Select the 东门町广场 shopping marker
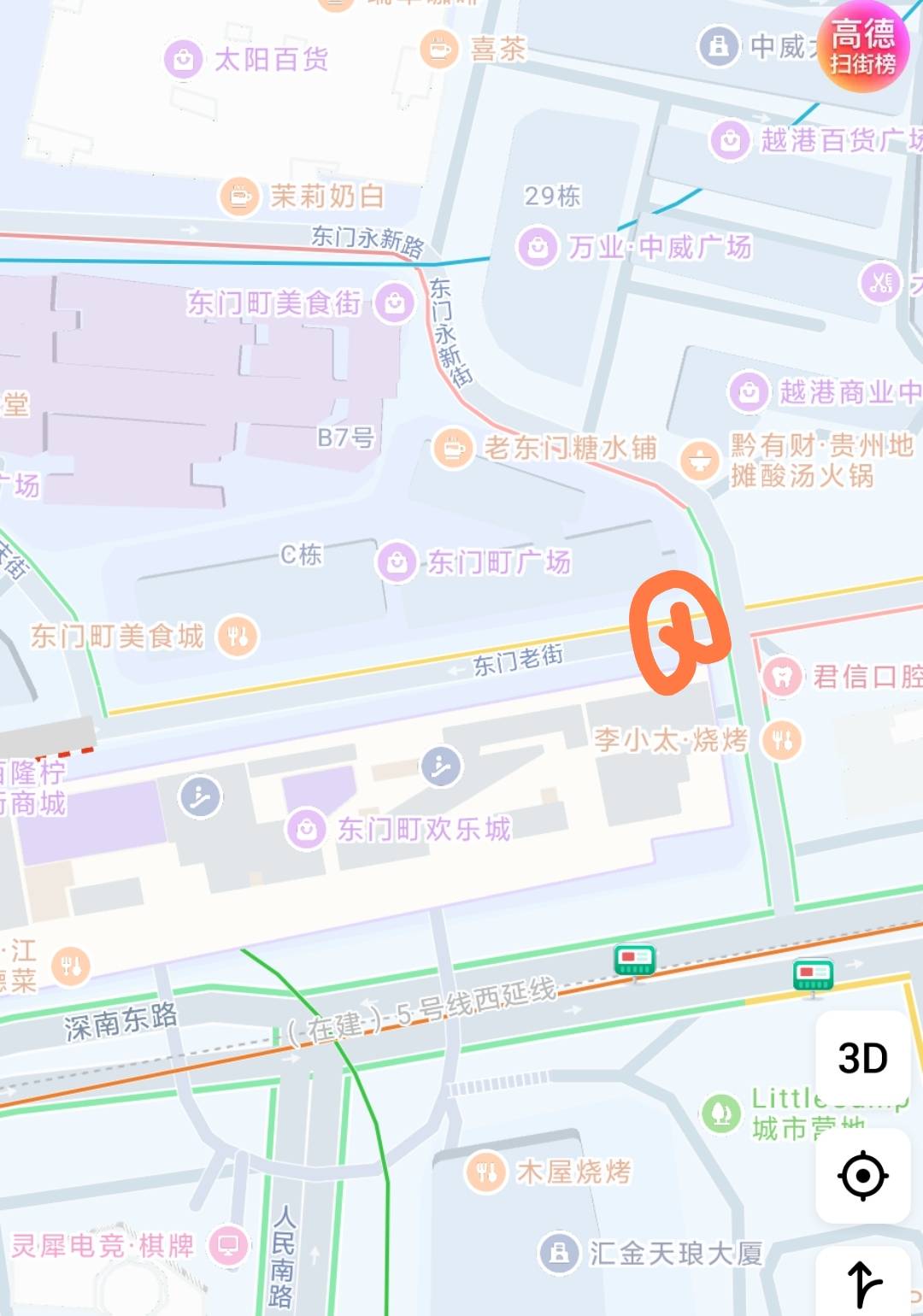 point(397,562)
